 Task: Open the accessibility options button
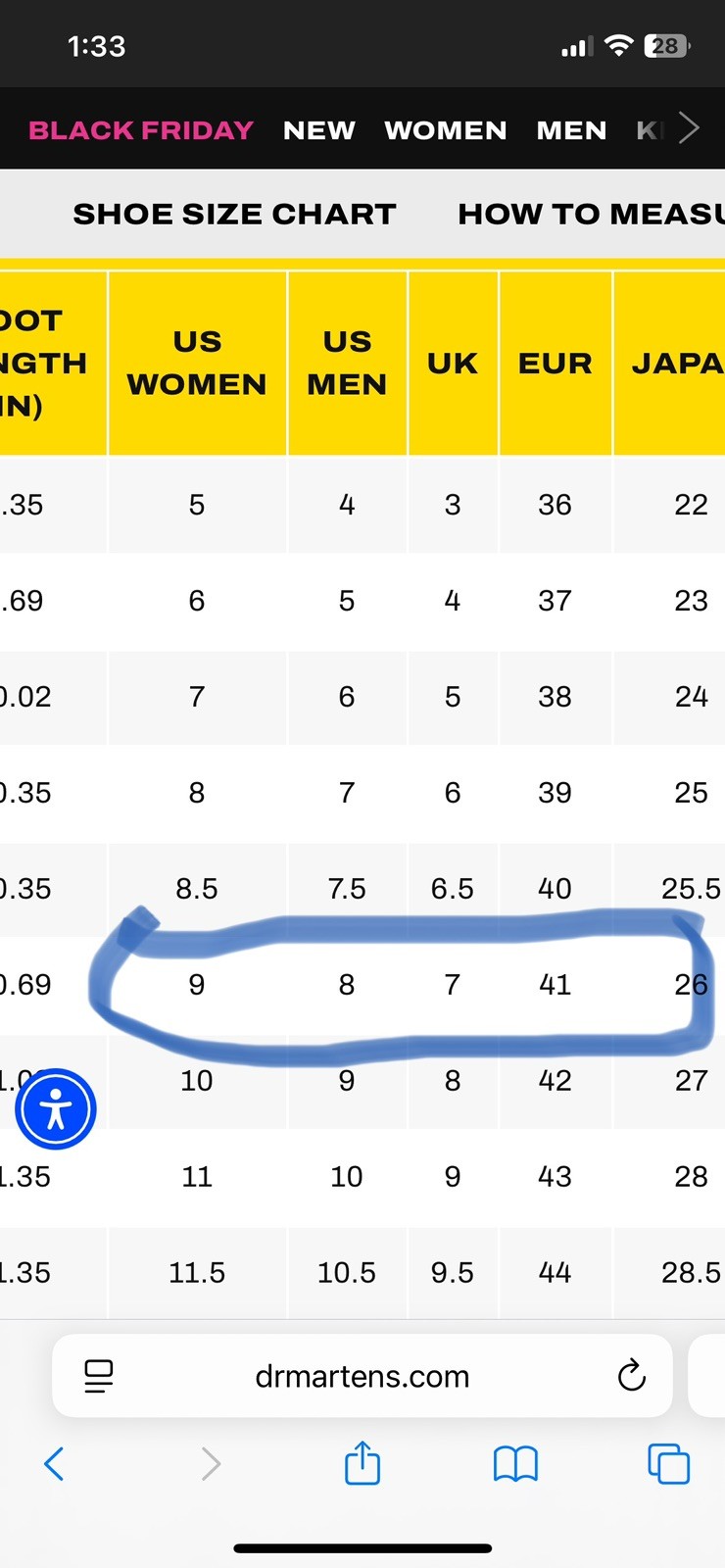click(56, 1109)
